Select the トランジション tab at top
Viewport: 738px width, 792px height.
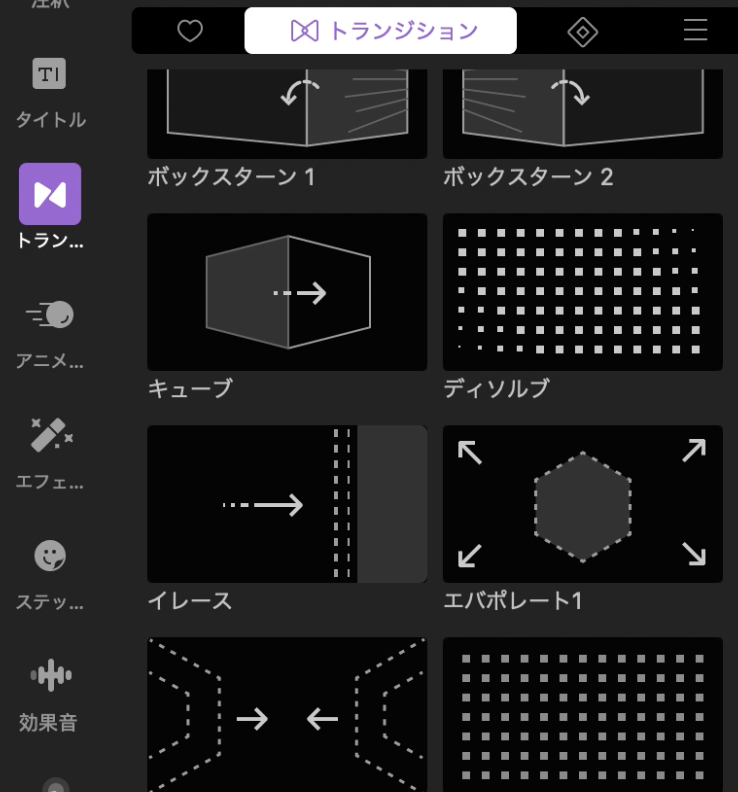click(x=381, y=31)
